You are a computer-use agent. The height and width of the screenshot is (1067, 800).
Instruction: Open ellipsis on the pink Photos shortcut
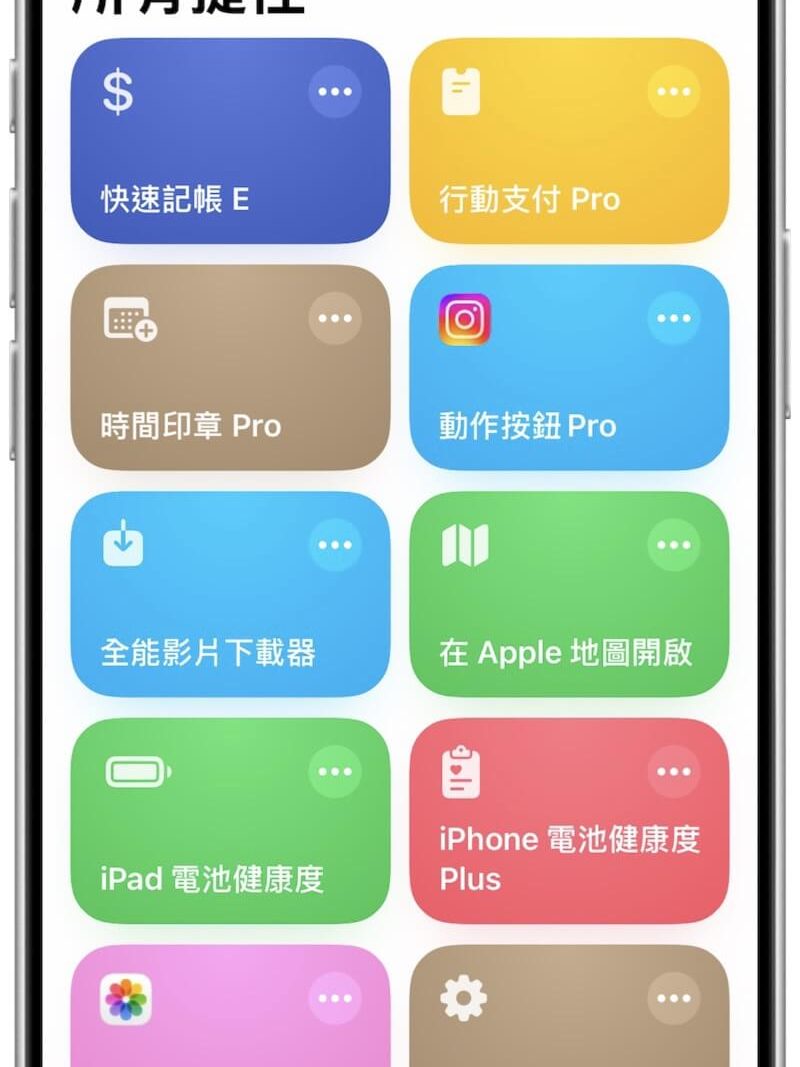click(335, 998)
